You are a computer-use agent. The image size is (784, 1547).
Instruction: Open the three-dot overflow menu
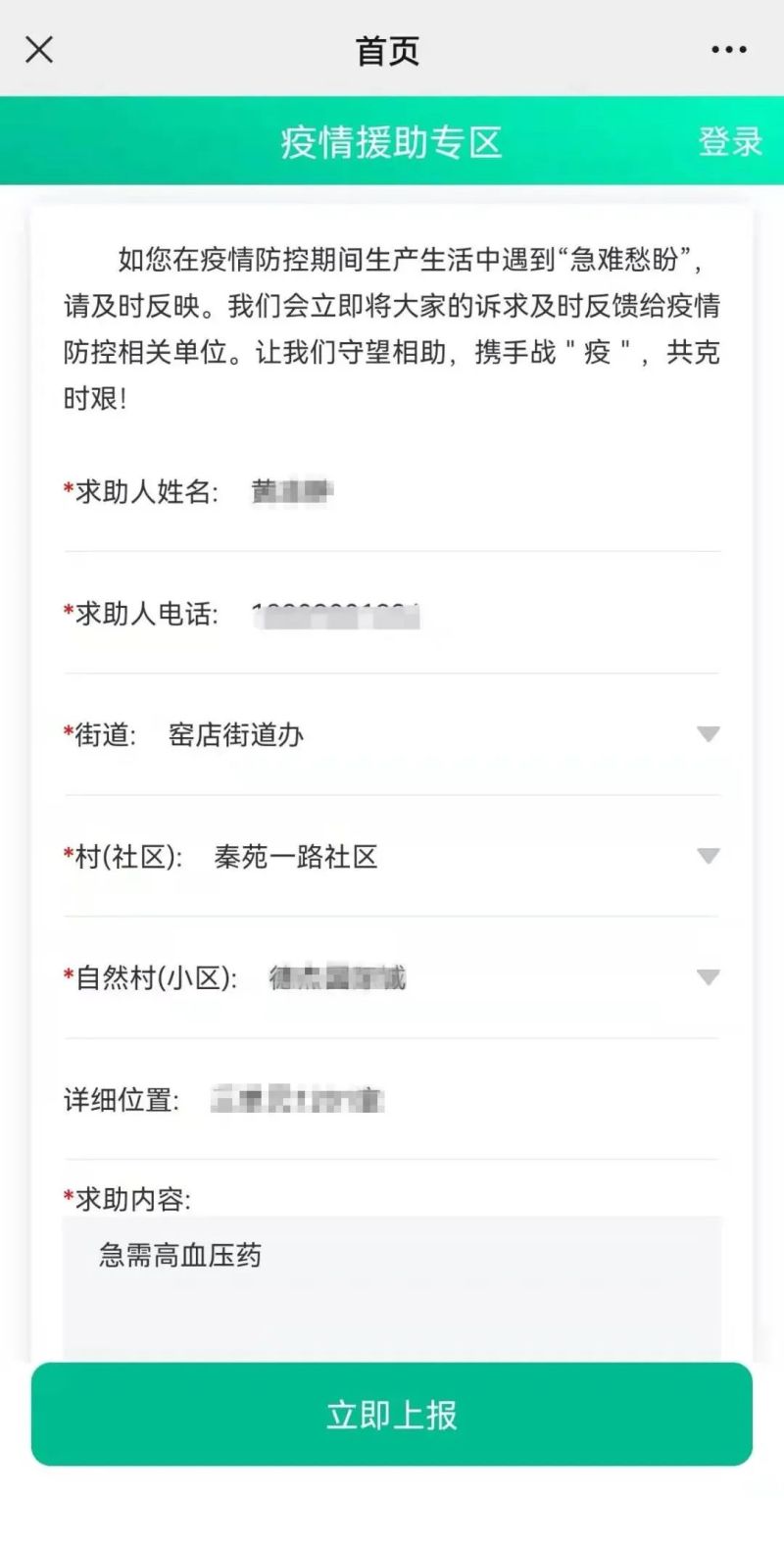(x=729, y=50)
